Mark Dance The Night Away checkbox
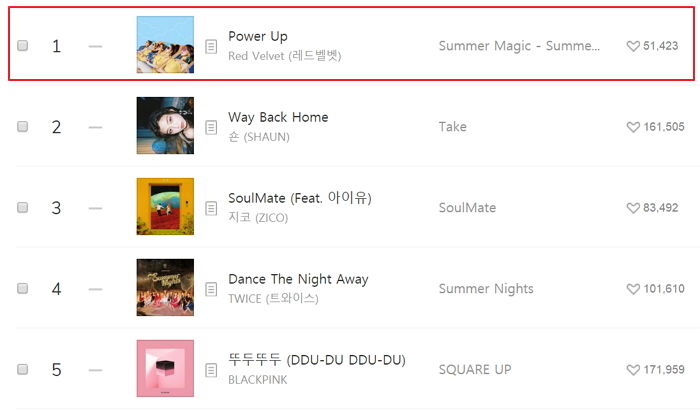Screen dimensions: 700x413 23,289
